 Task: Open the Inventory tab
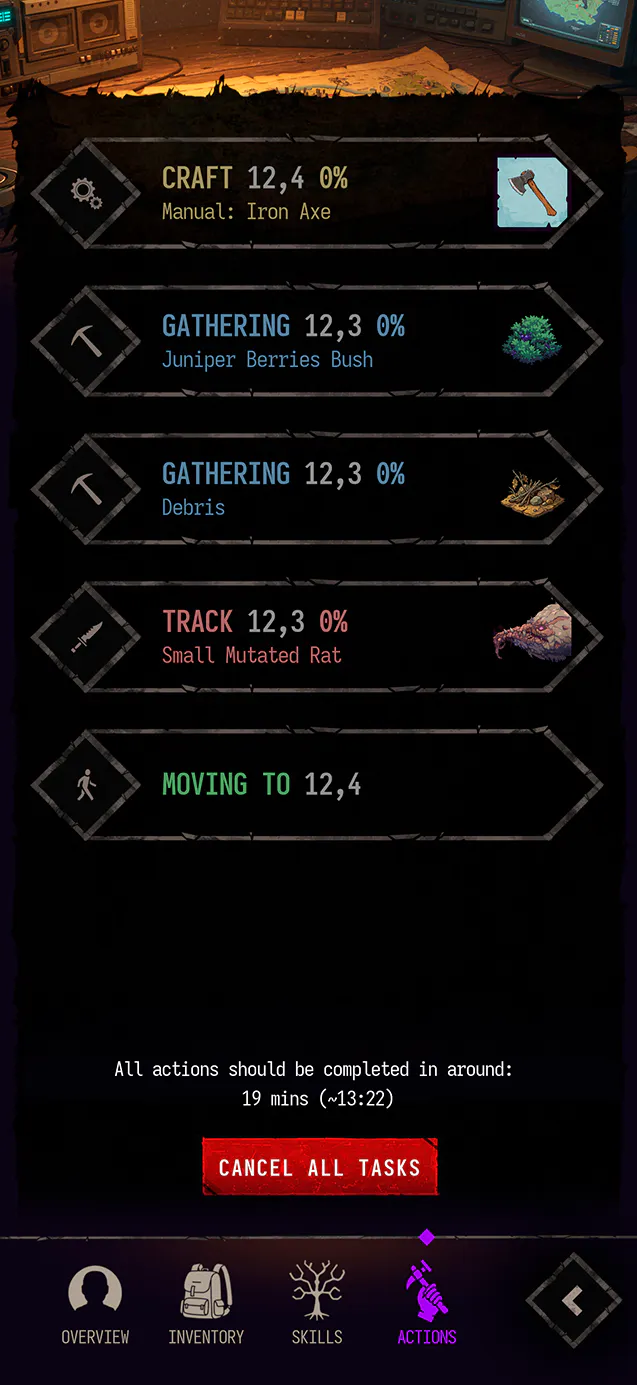[x=206, y=1304]
